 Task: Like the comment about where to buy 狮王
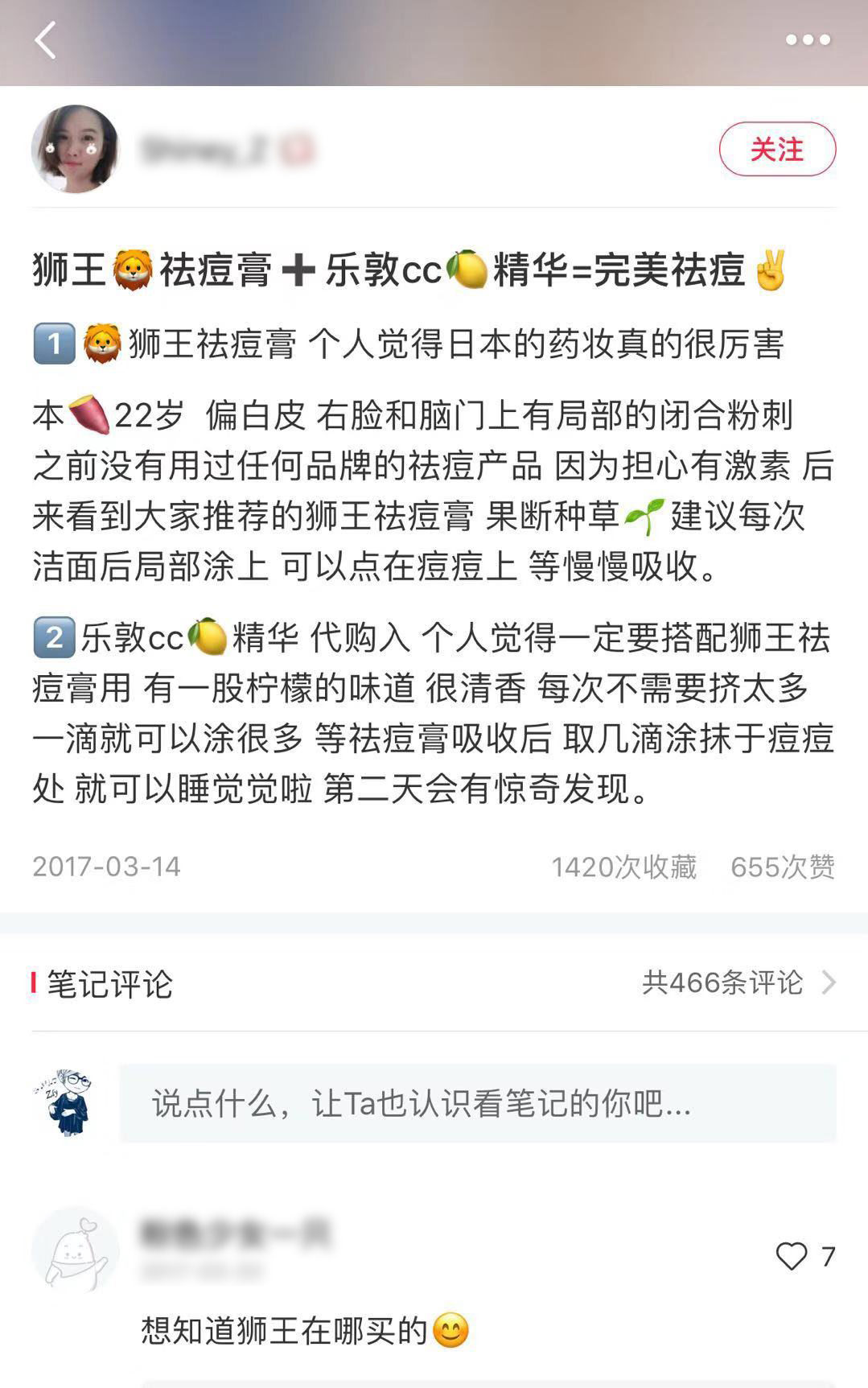(792, 1256)
